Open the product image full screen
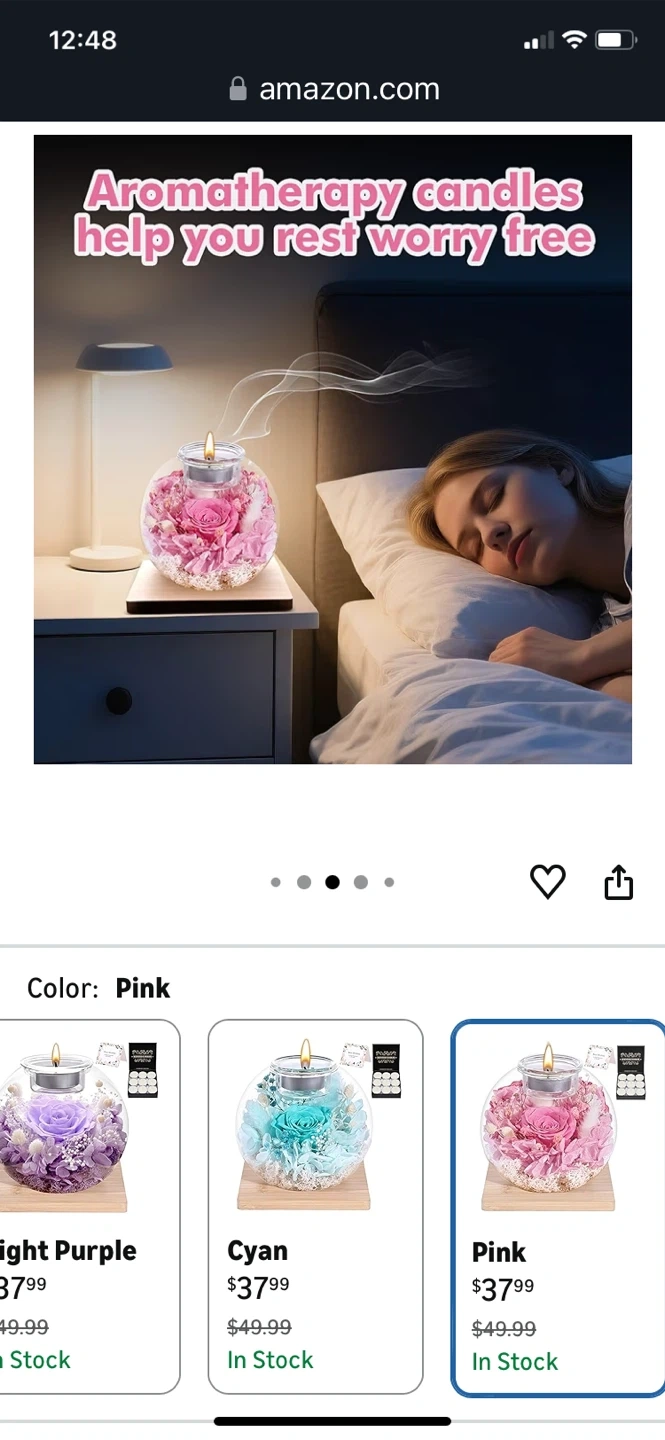 (333, 449)
